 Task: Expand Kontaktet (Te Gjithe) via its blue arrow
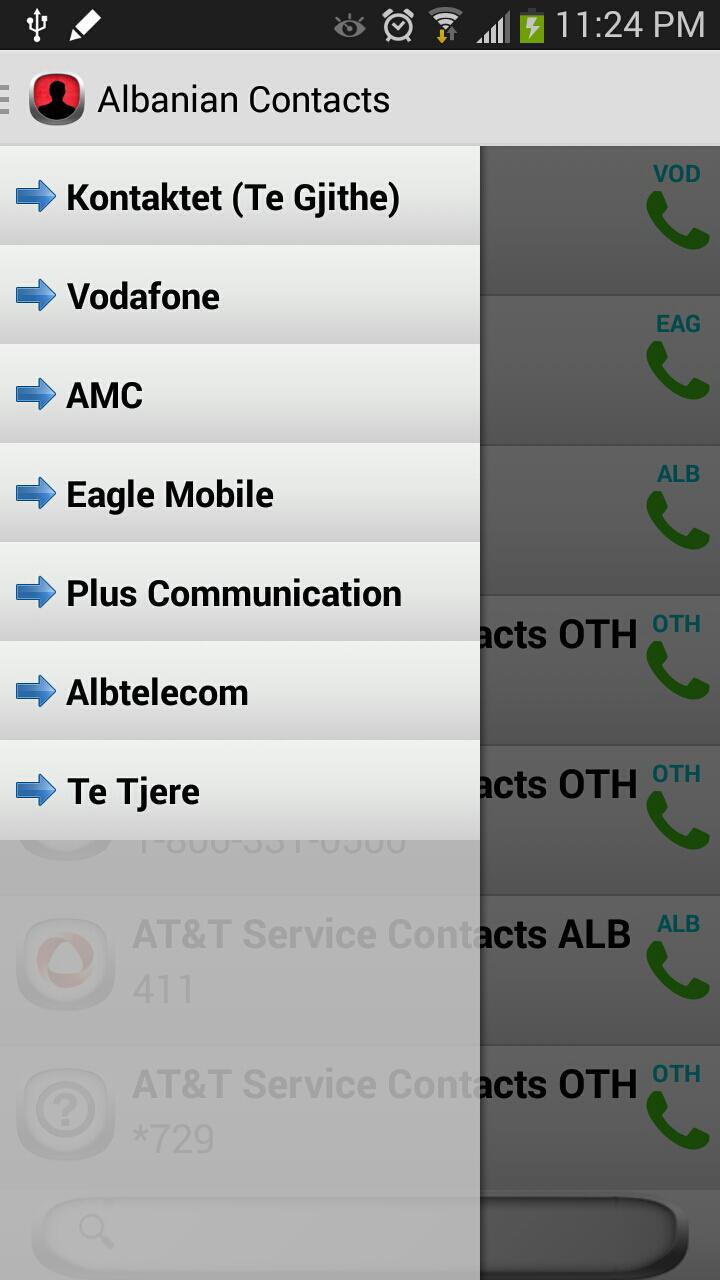[37, 196]
